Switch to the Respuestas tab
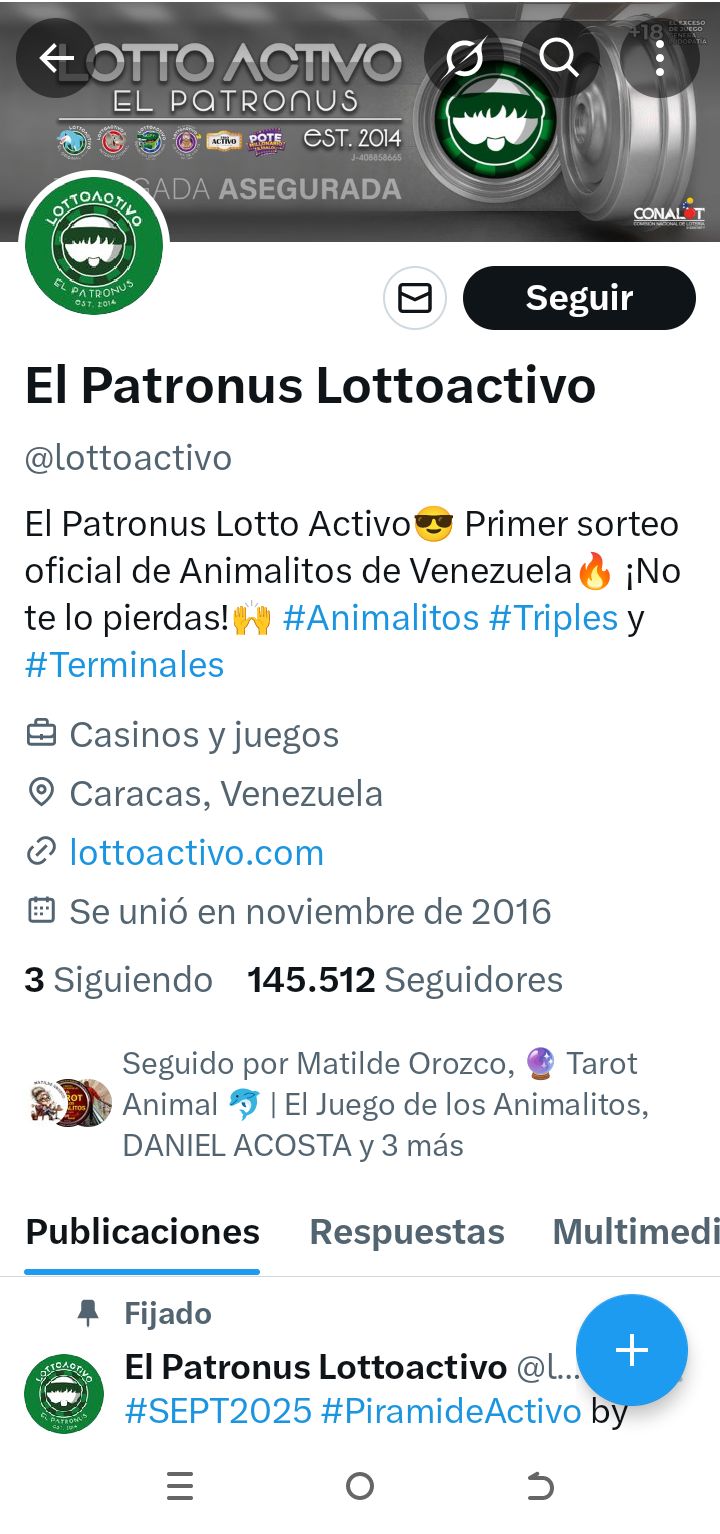This screenshot has height=1534, width=720. point(407,1232)
